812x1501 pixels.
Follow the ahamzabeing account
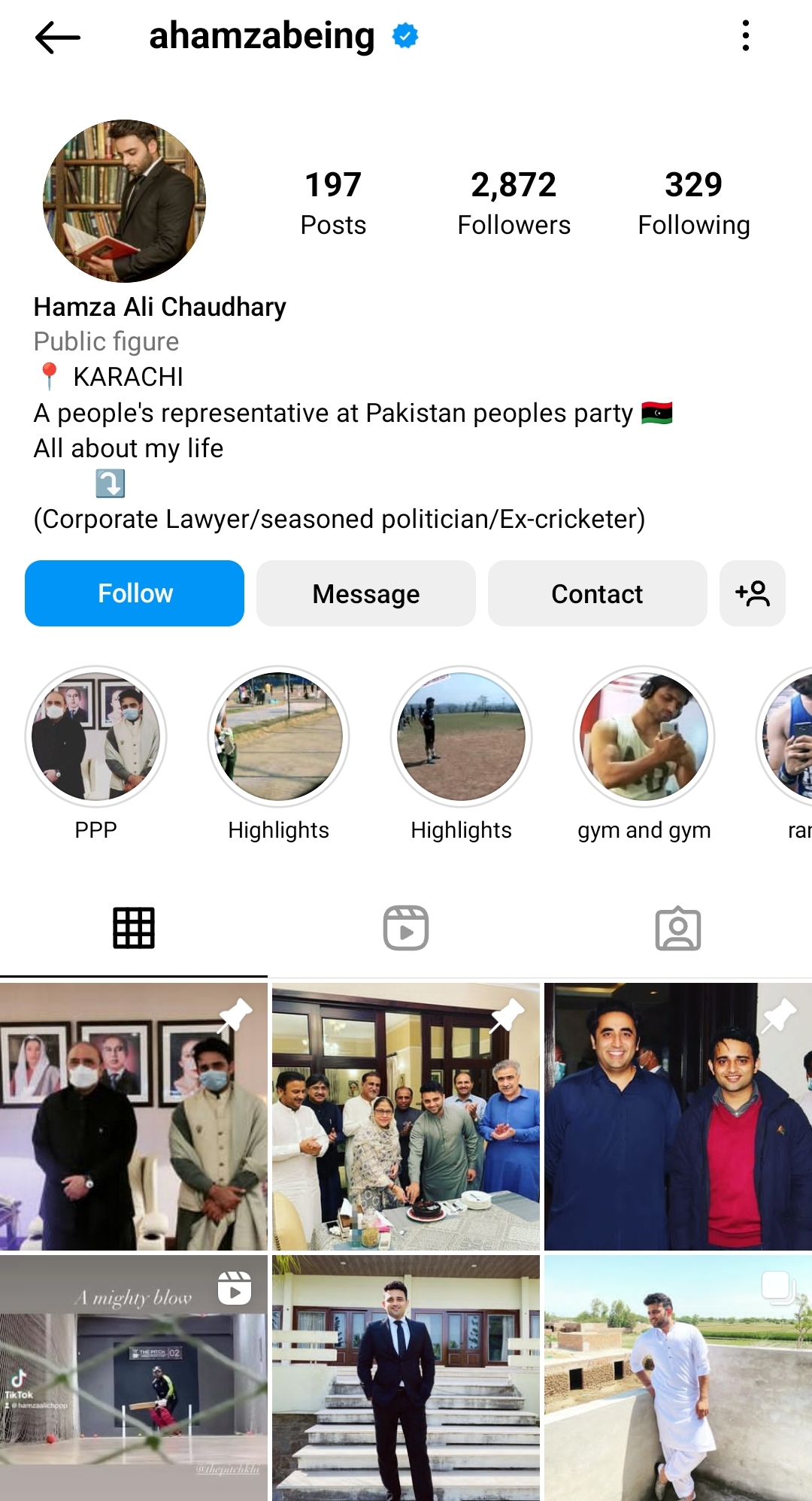pyautogui.click(x=135, y=593)
